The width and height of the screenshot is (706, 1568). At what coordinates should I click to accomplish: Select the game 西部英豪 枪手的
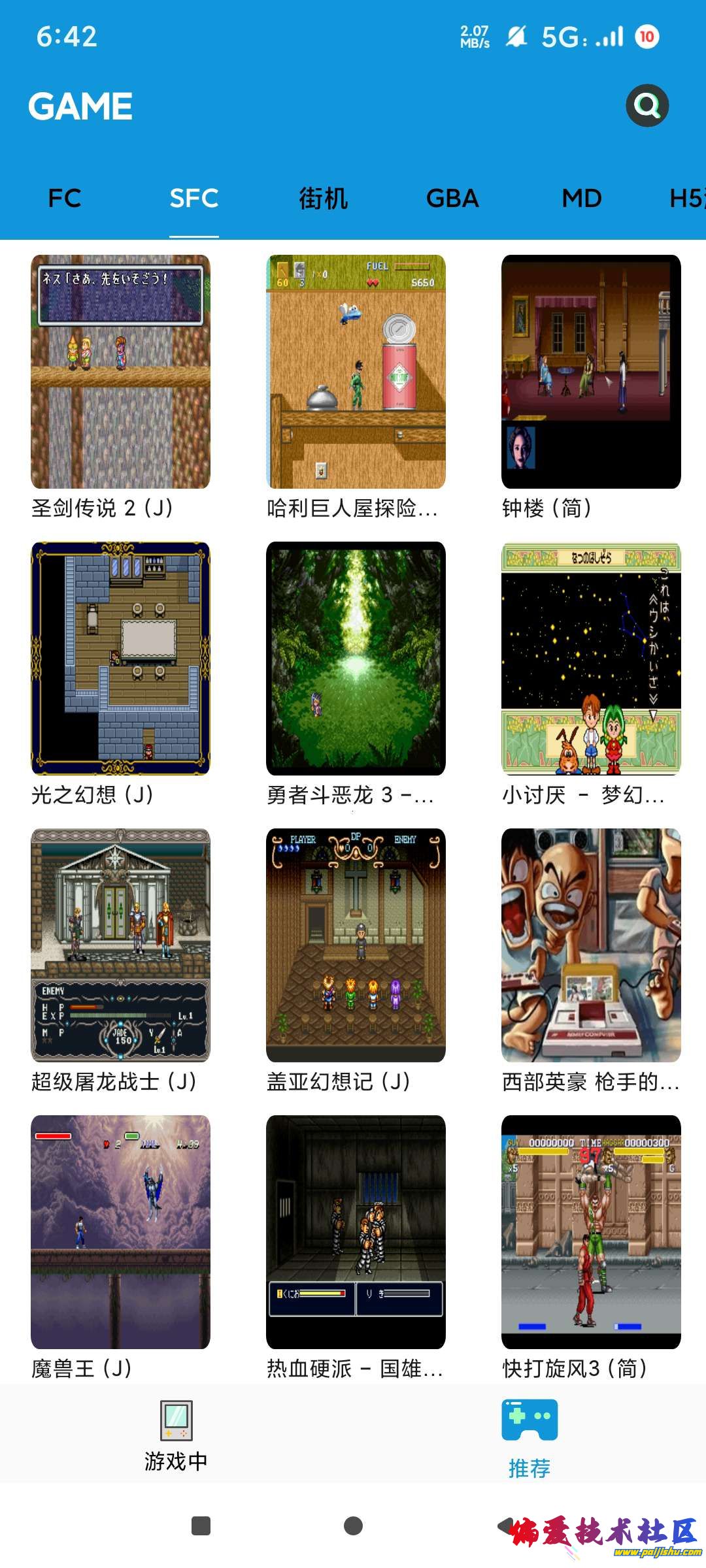tap(591, 945)
